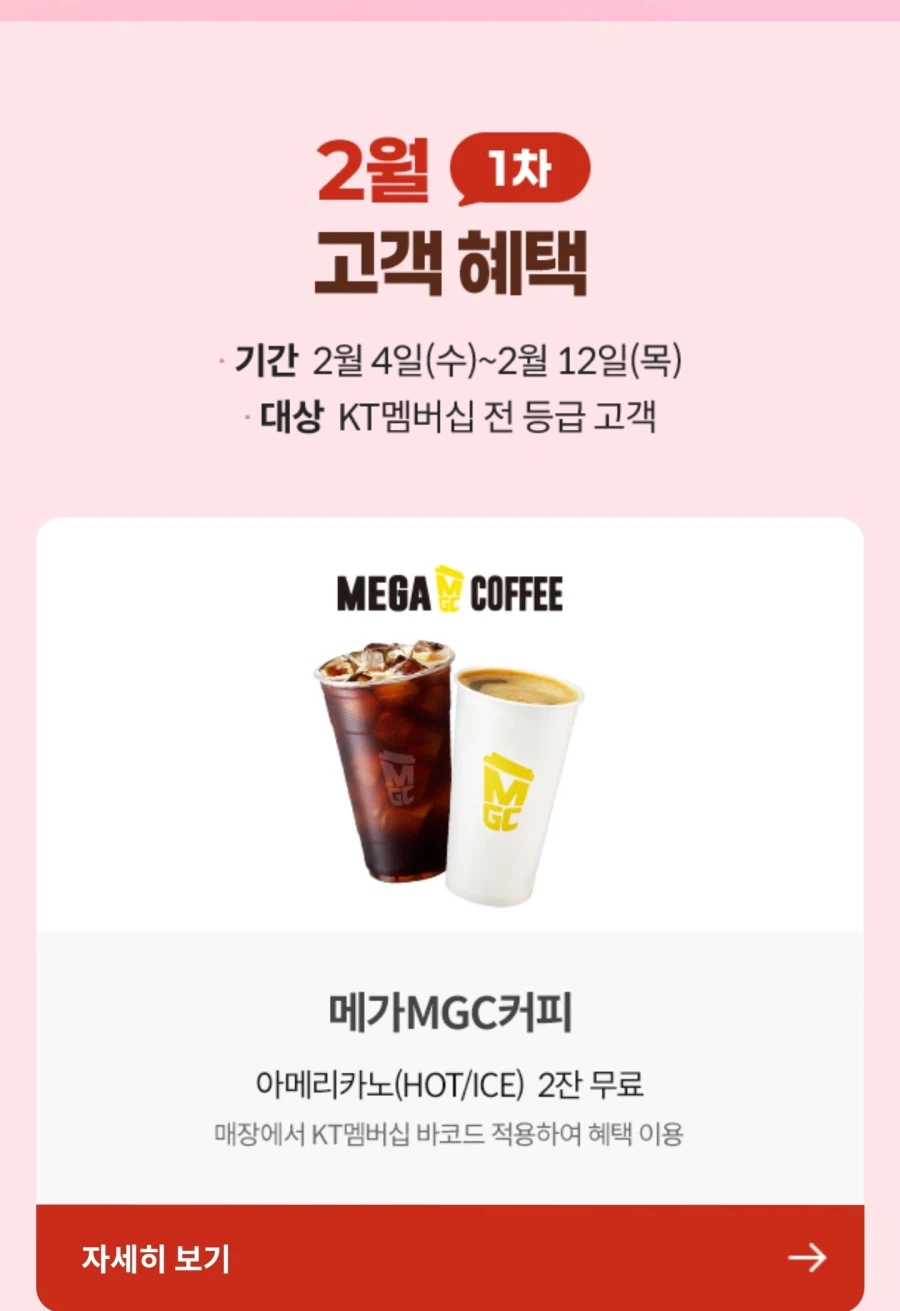Viewport: 900px width, 1311px height.
Task: Tap the 자세히 보기 button
Action: tap(450, 1256)
